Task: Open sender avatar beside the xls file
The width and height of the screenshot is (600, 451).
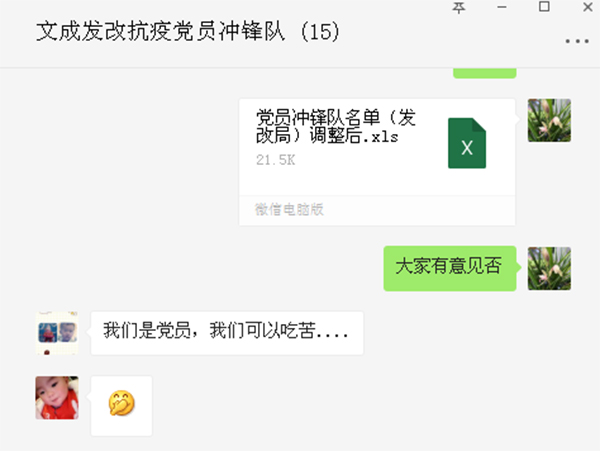Action: click(549, 120)
